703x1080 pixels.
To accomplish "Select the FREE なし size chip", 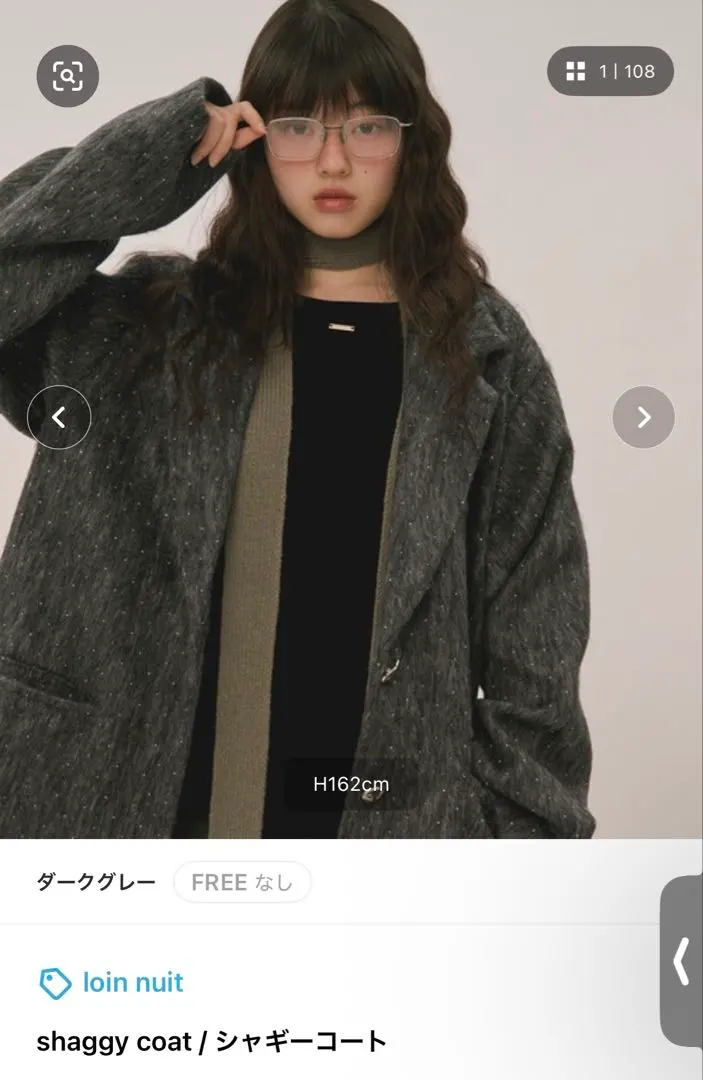I will (242, 882).
